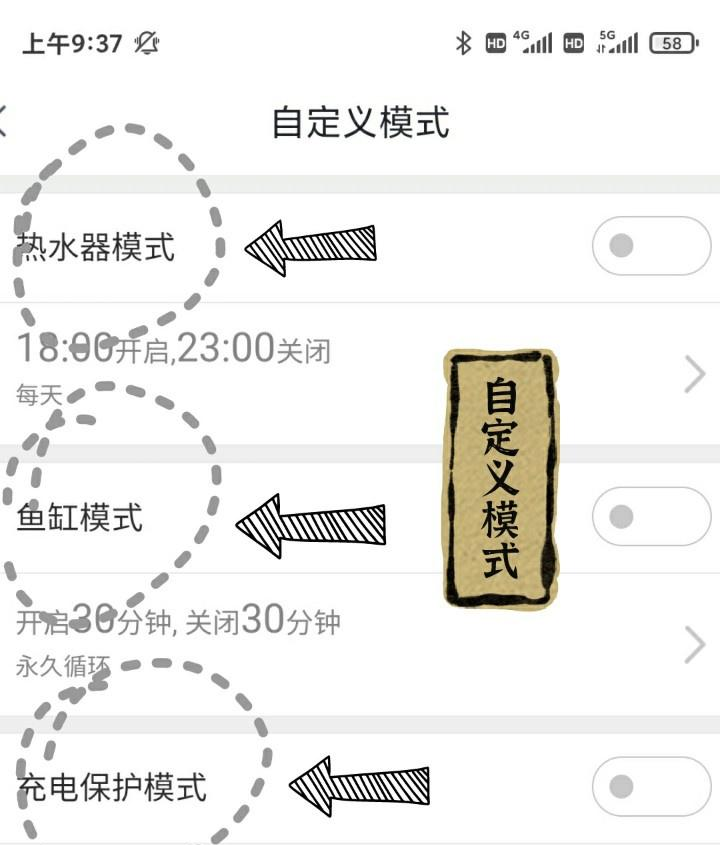The width and height of the screenshot is (720, 845).
Task: Click the Bluetooth icon in the status bar
Action: (x=462, y=42)
